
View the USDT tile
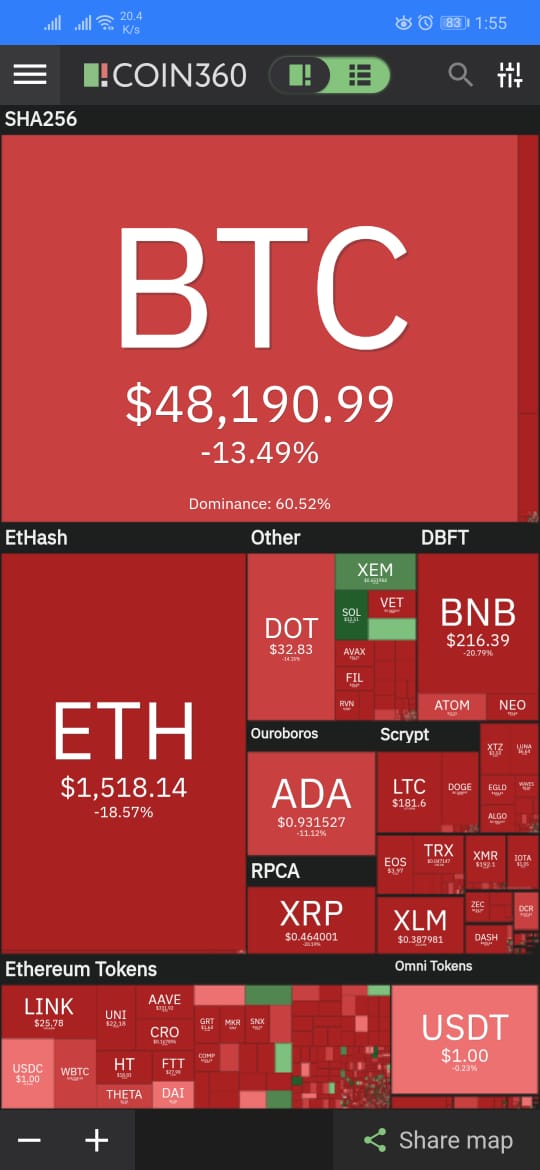pos(464,1040)
